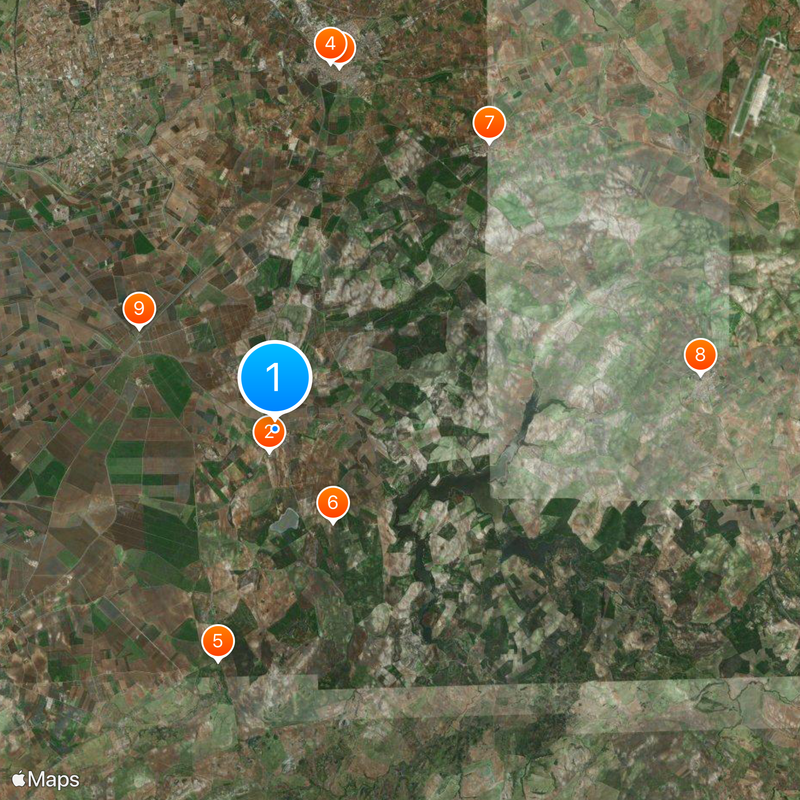The height and width of the screenshot is (800, 800).
Task: Select the large blue pin numbered 1
Action: point(275,377)
